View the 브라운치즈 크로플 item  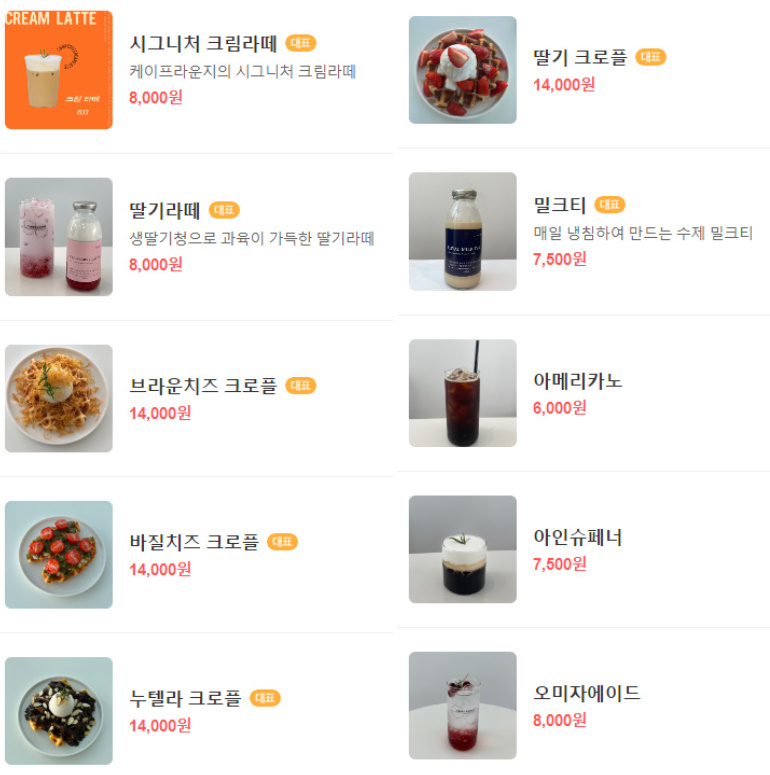196,398
